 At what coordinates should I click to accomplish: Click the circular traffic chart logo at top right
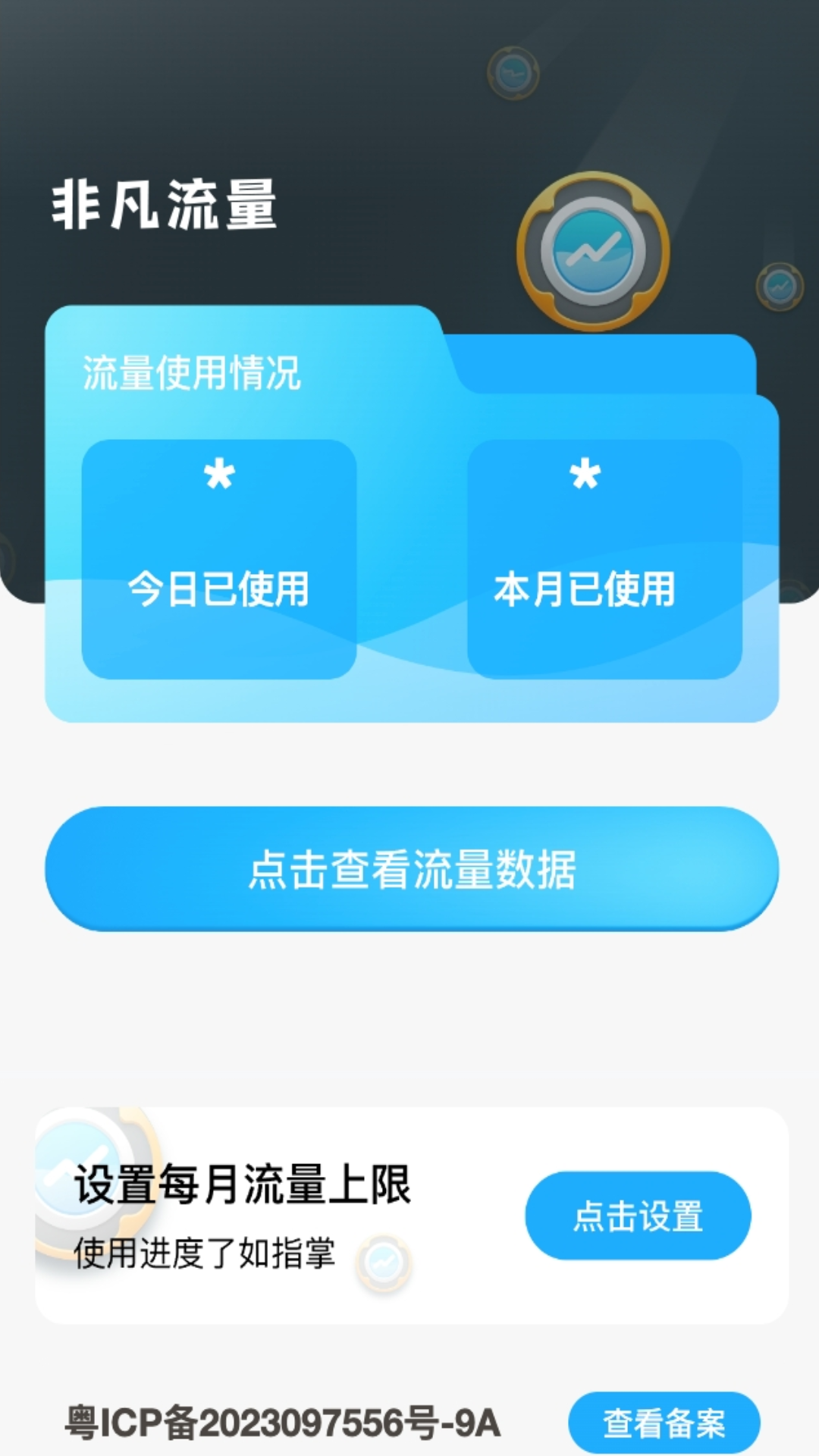point(595,250)
